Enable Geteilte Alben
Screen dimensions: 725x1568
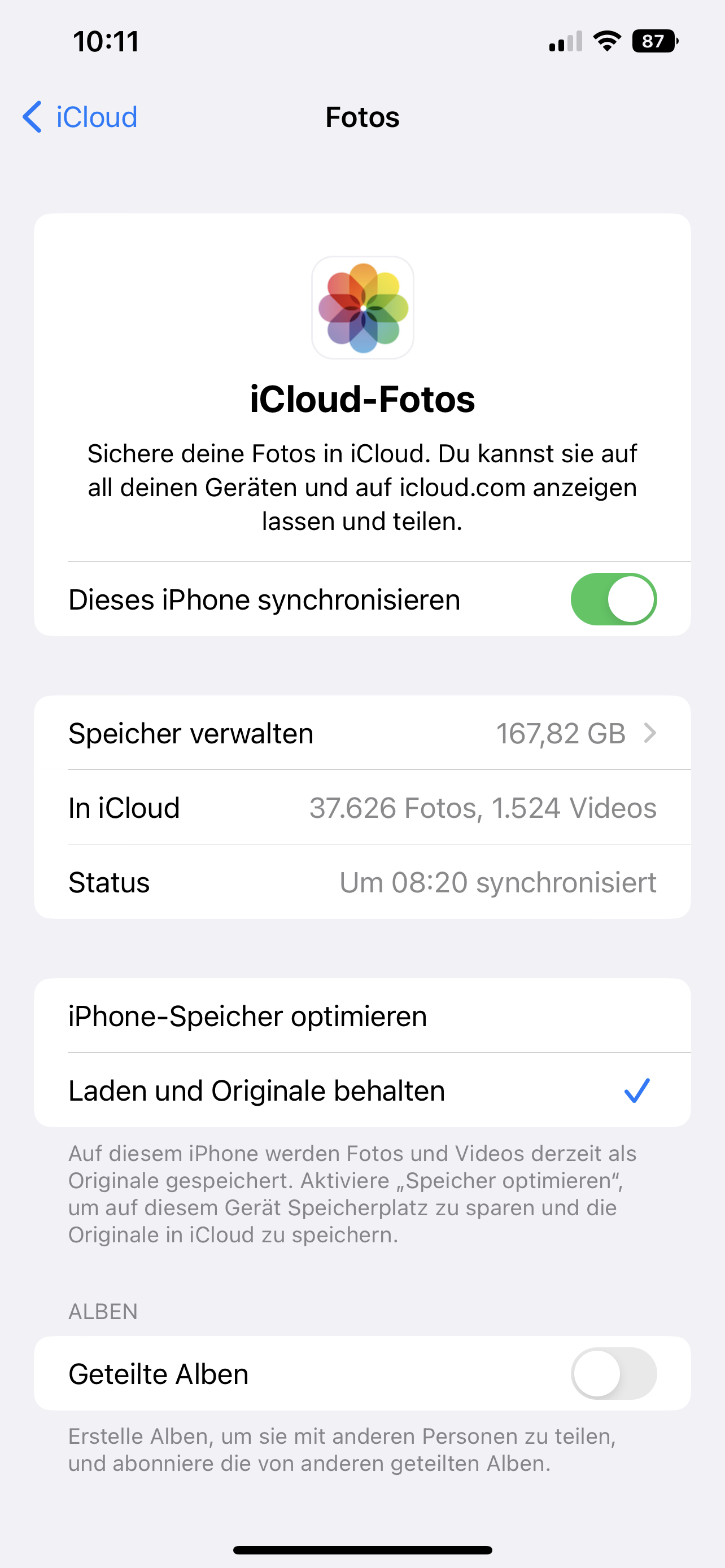point(613,1374)
